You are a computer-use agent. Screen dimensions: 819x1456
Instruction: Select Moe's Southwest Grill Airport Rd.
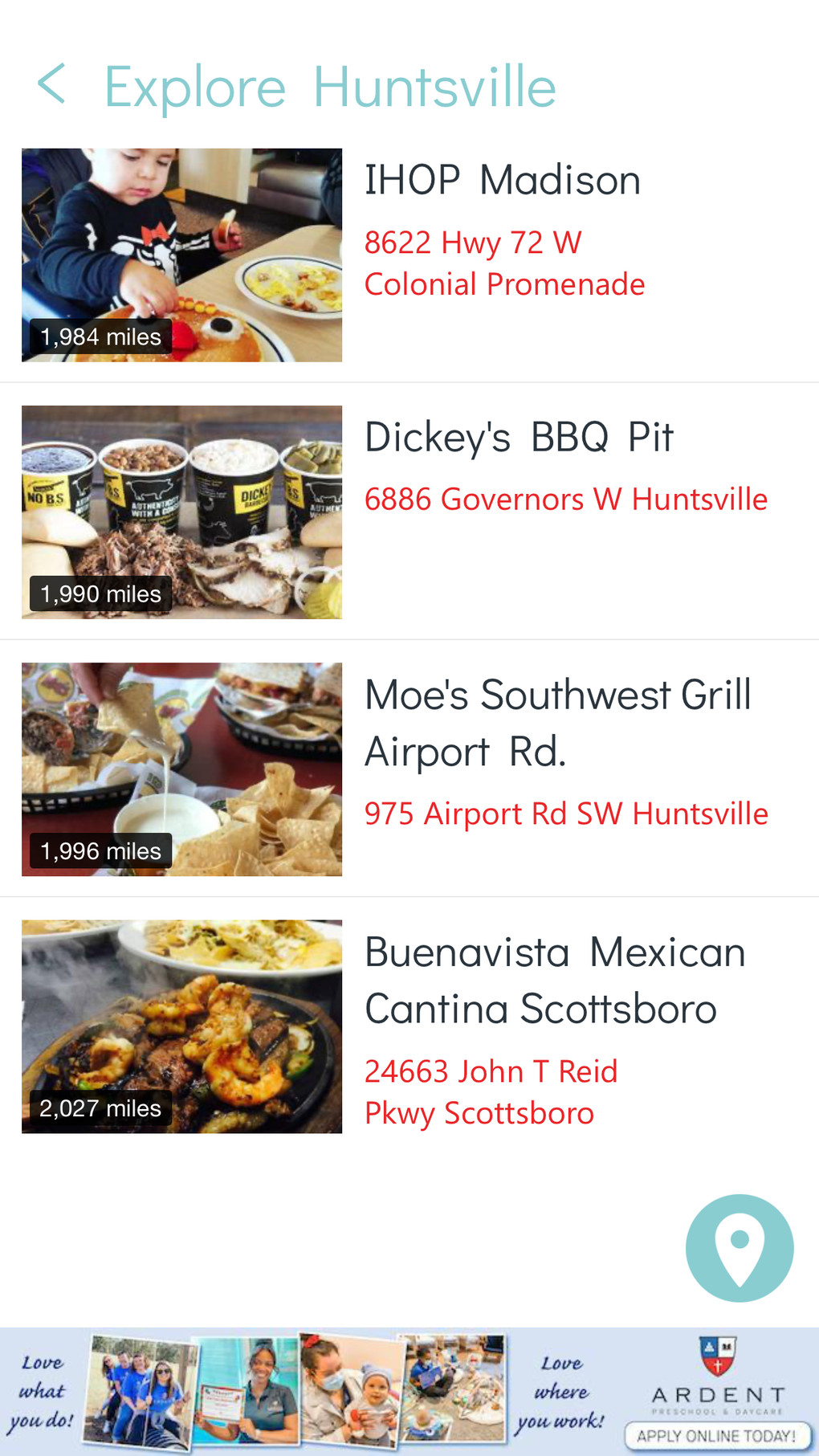point(557,723)
